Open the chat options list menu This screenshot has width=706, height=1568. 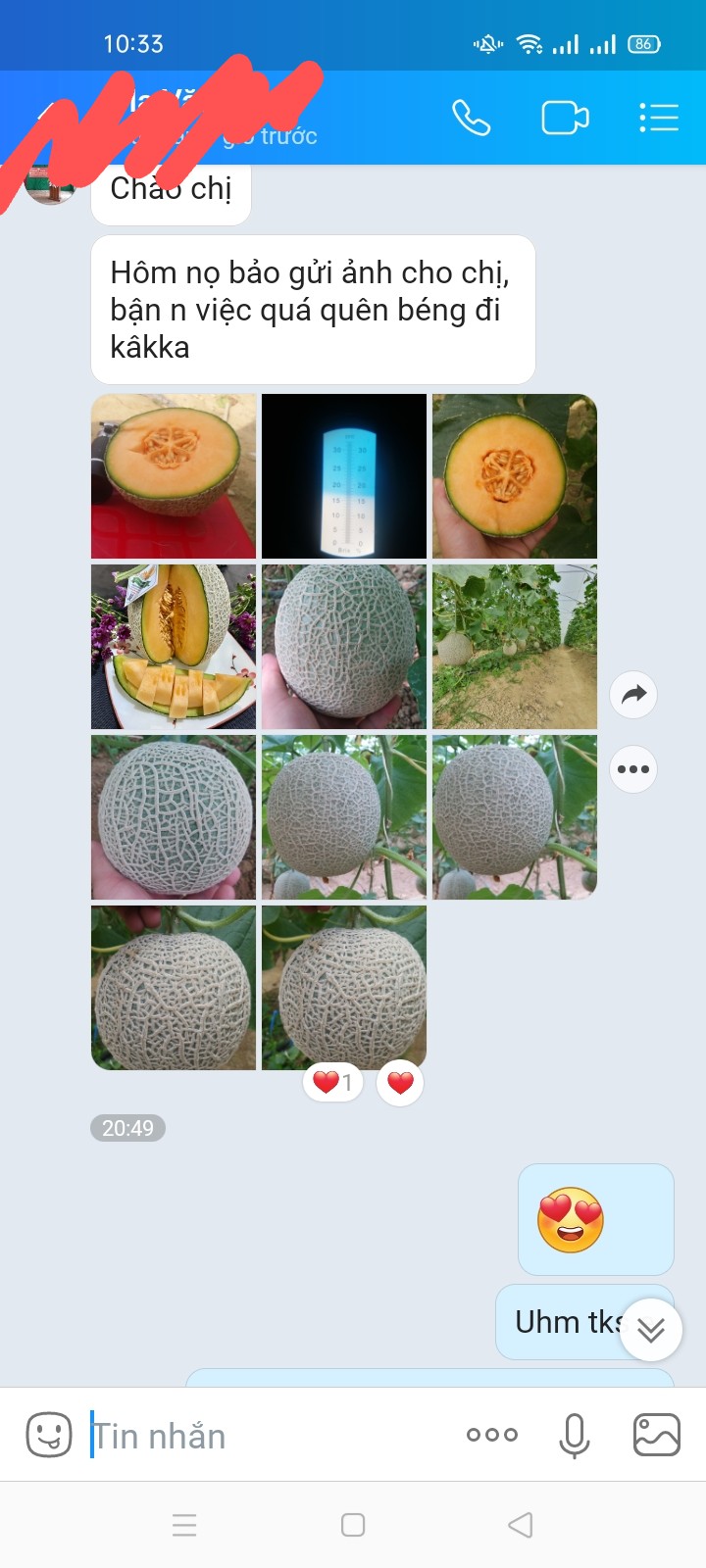pos(659,118)
